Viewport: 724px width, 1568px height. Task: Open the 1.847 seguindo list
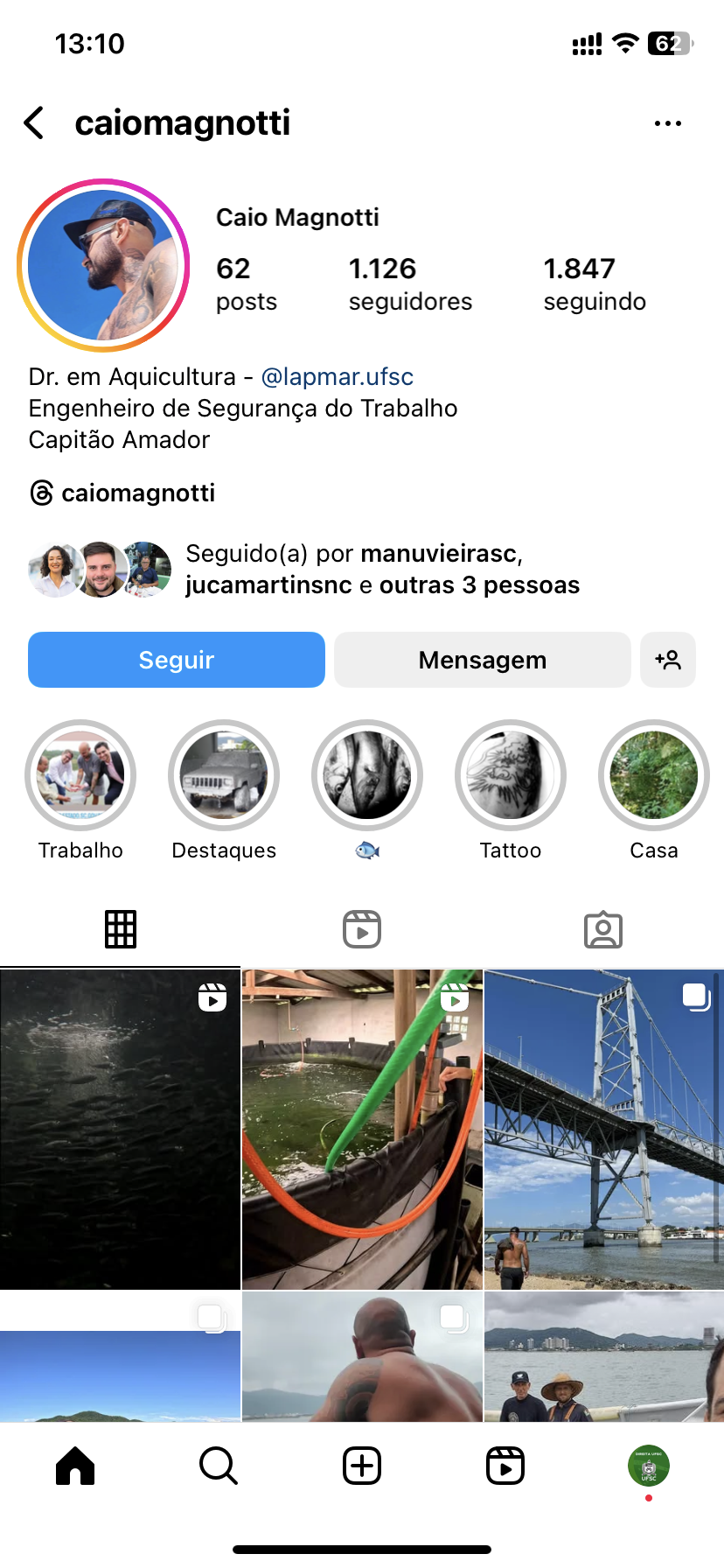pos(594,283)
